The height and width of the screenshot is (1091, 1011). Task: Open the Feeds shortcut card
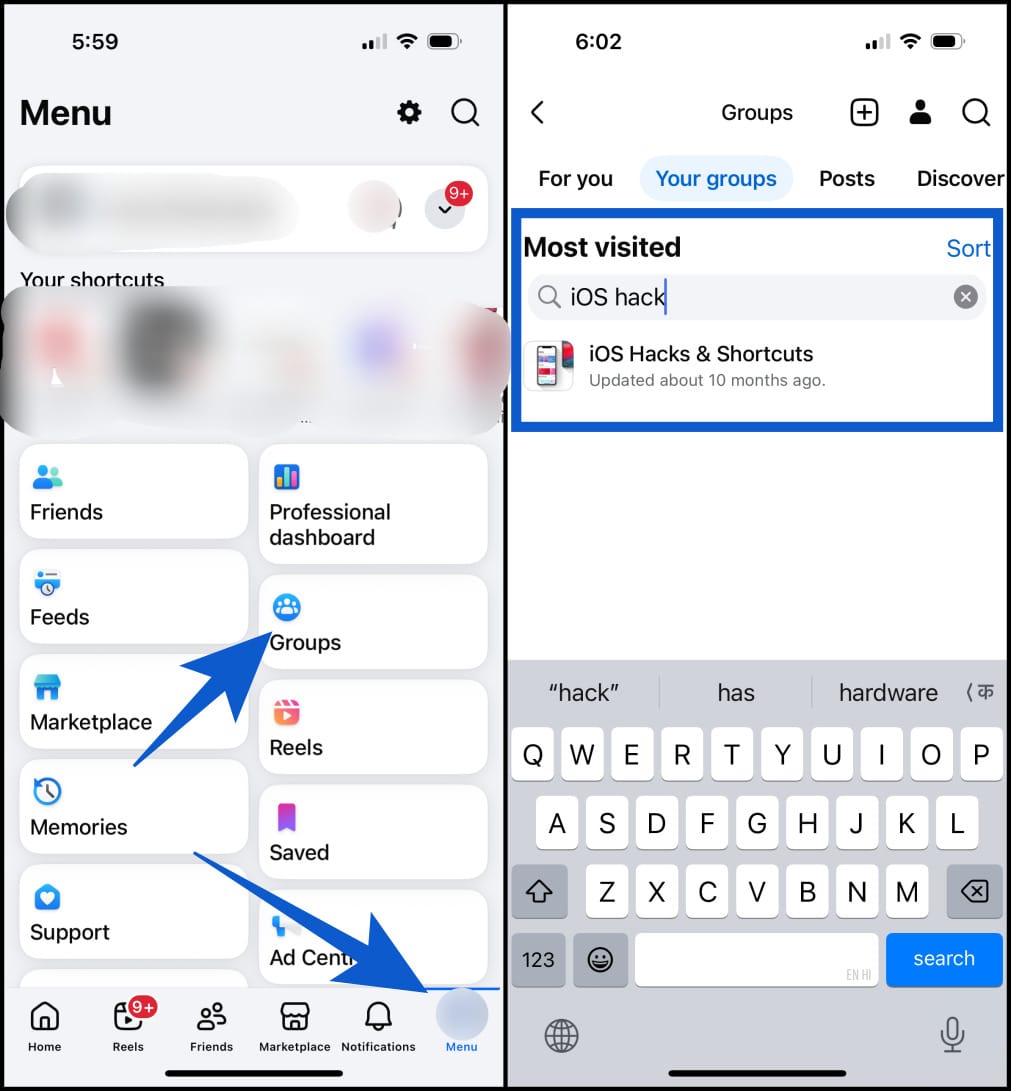(x=133, y=597)
